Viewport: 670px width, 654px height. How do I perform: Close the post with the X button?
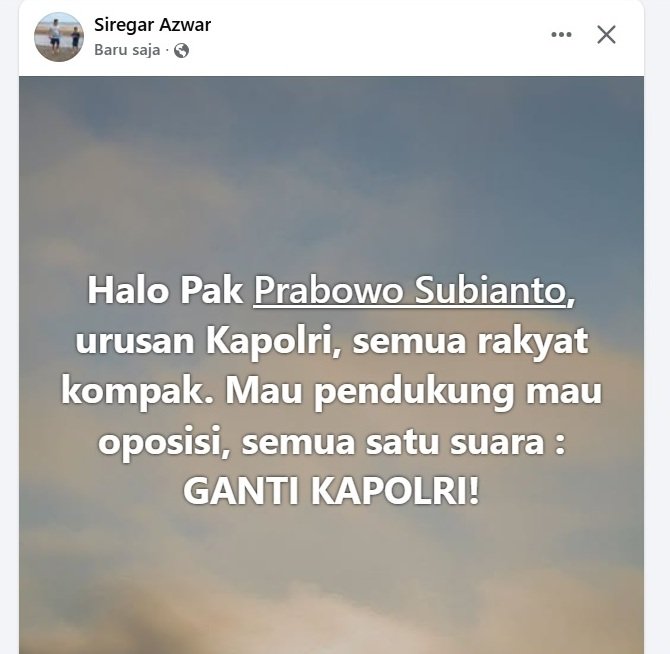click(x=606, y=35)
